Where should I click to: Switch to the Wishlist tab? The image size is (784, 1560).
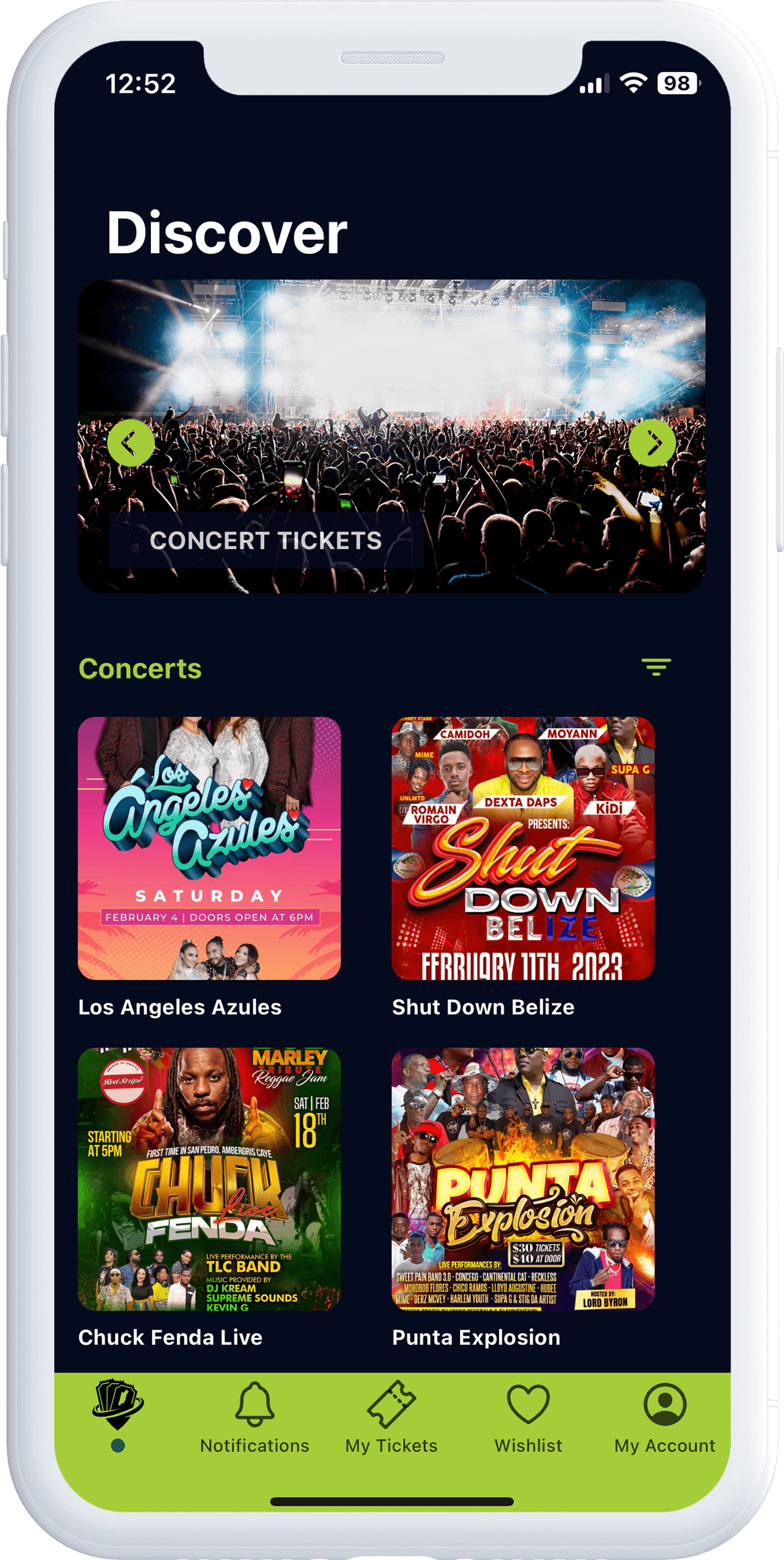click(528, 1417)
